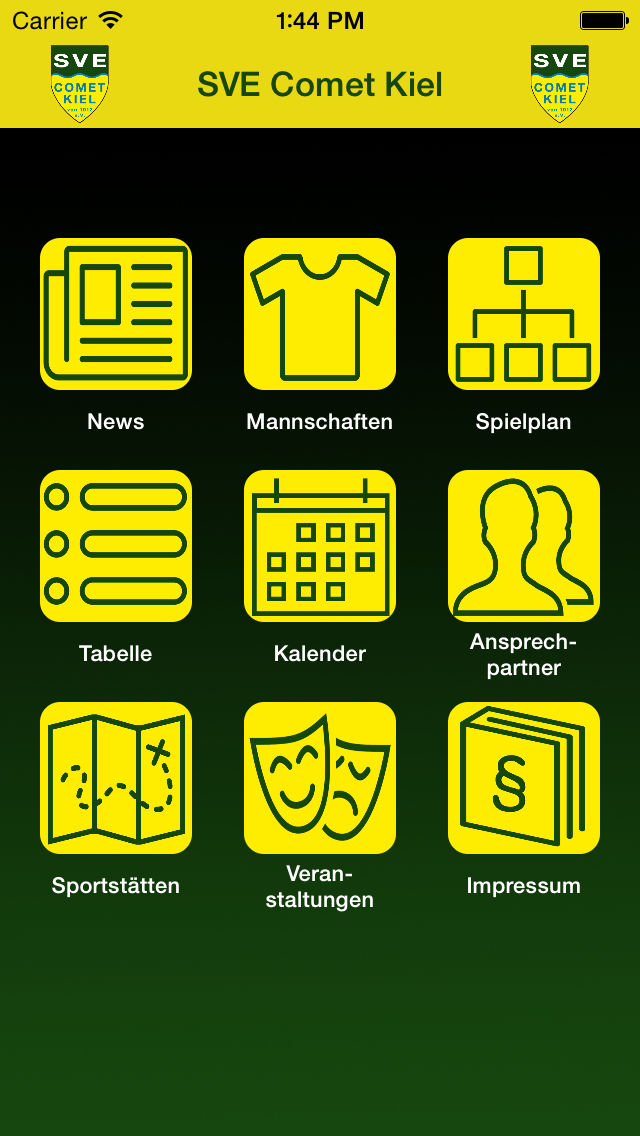Open Mannschaften with the shirt icon

(320, 314)
